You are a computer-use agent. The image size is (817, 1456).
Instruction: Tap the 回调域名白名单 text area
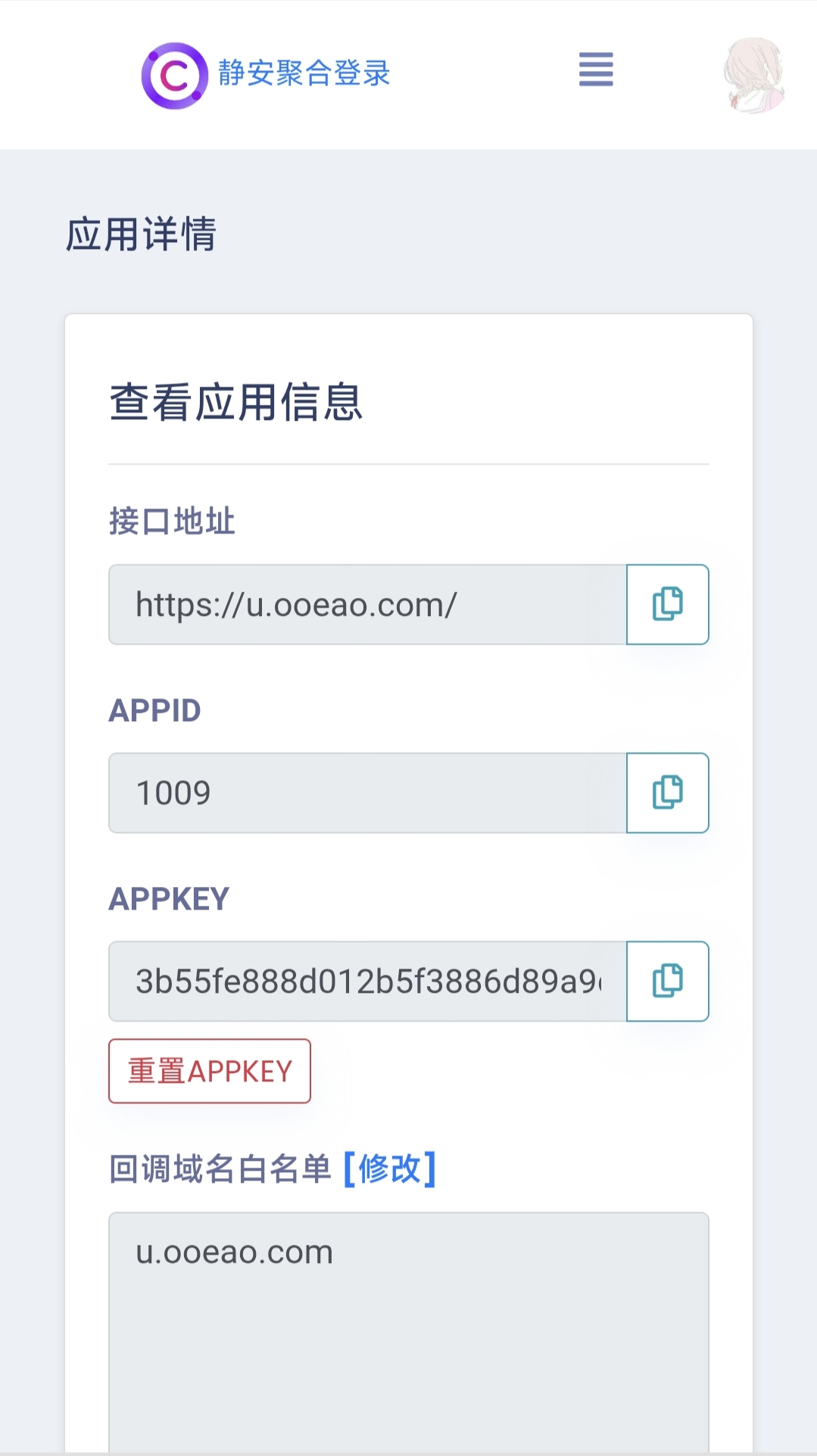[x=408, y=1332]
